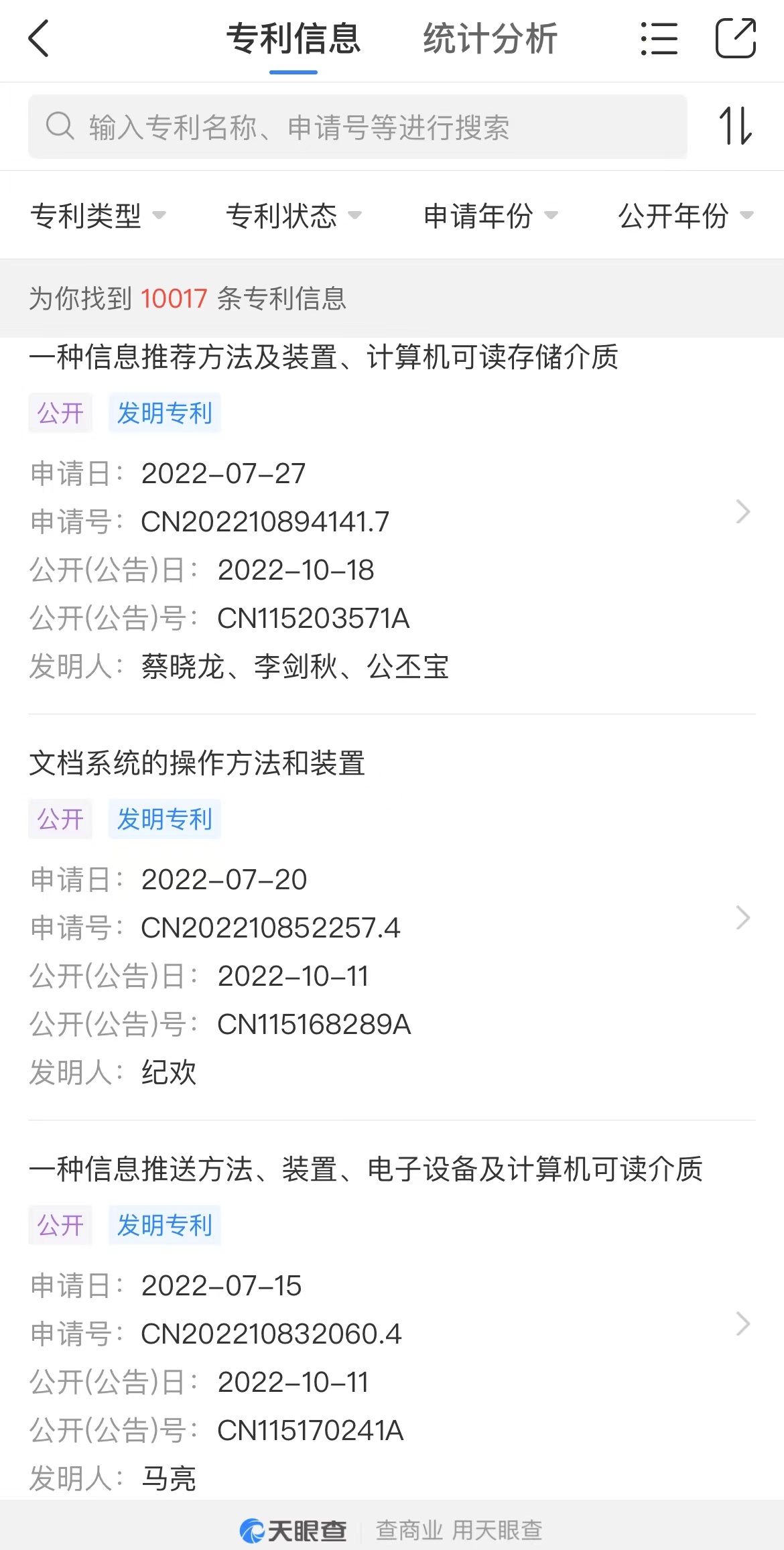Expand the 公开年份 filter dropdown
The image size is (784, 1550).
coord(685,215)
